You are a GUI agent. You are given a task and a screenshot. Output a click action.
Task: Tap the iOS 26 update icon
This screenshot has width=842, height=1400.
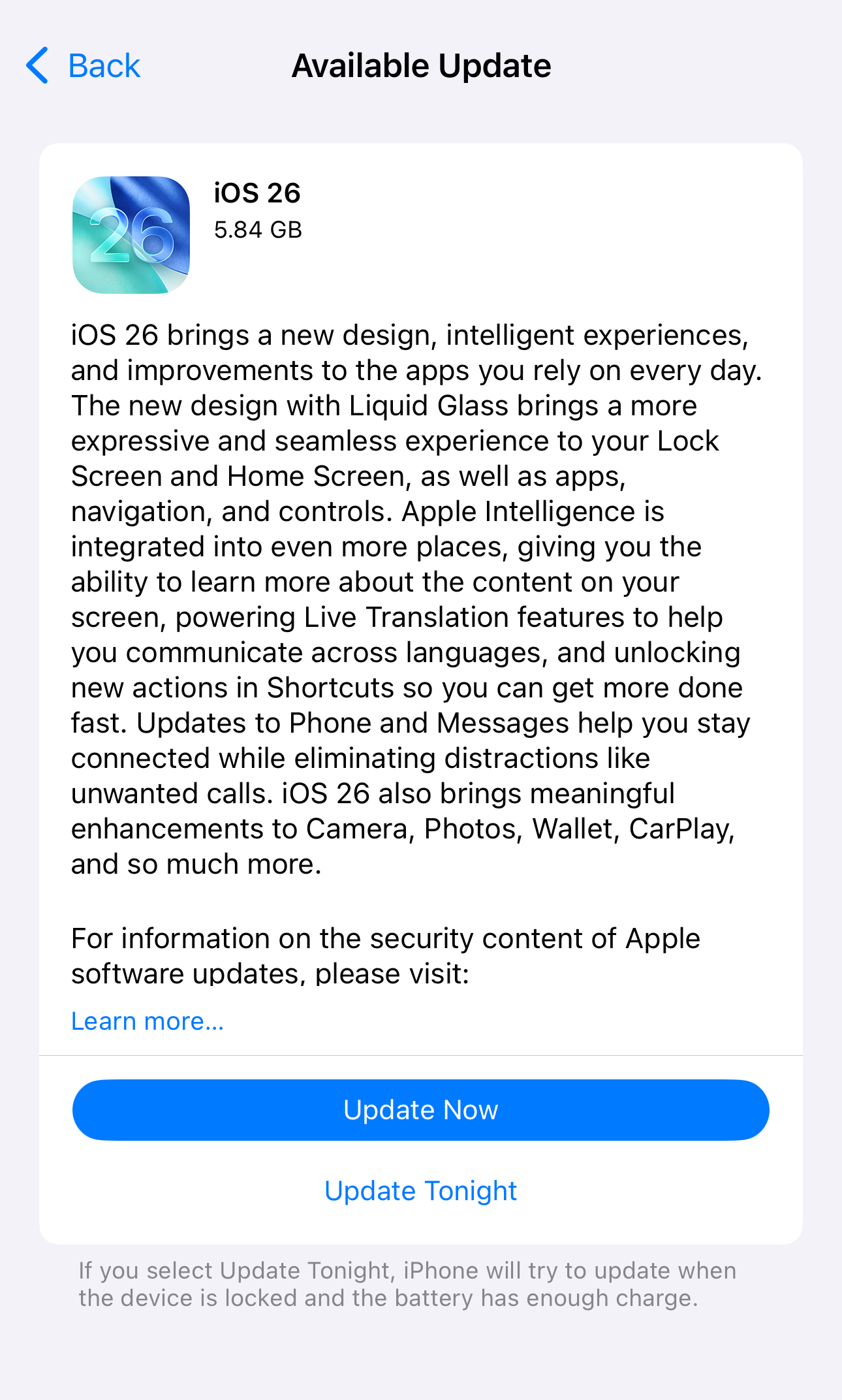(133, 233)
